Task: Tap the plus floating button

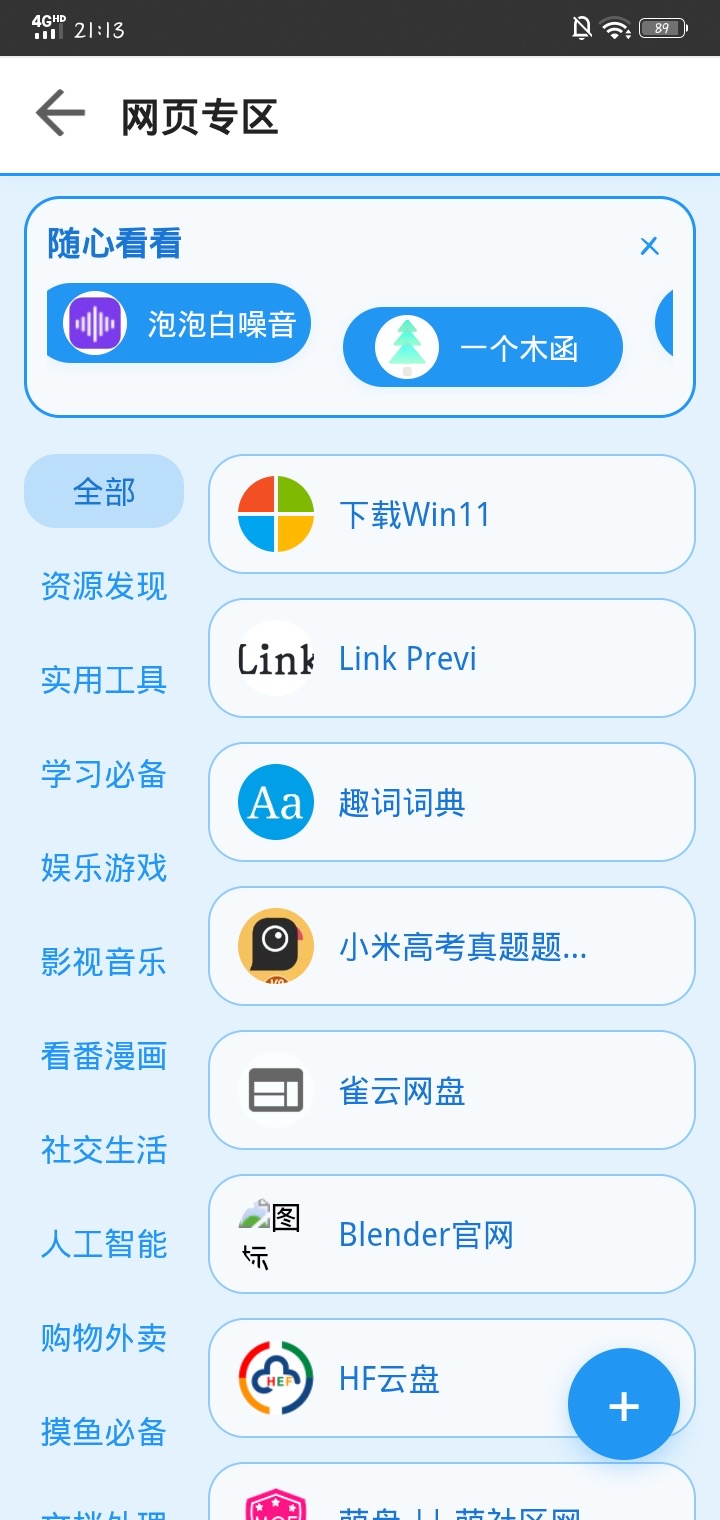Action: coord(624,1404)
